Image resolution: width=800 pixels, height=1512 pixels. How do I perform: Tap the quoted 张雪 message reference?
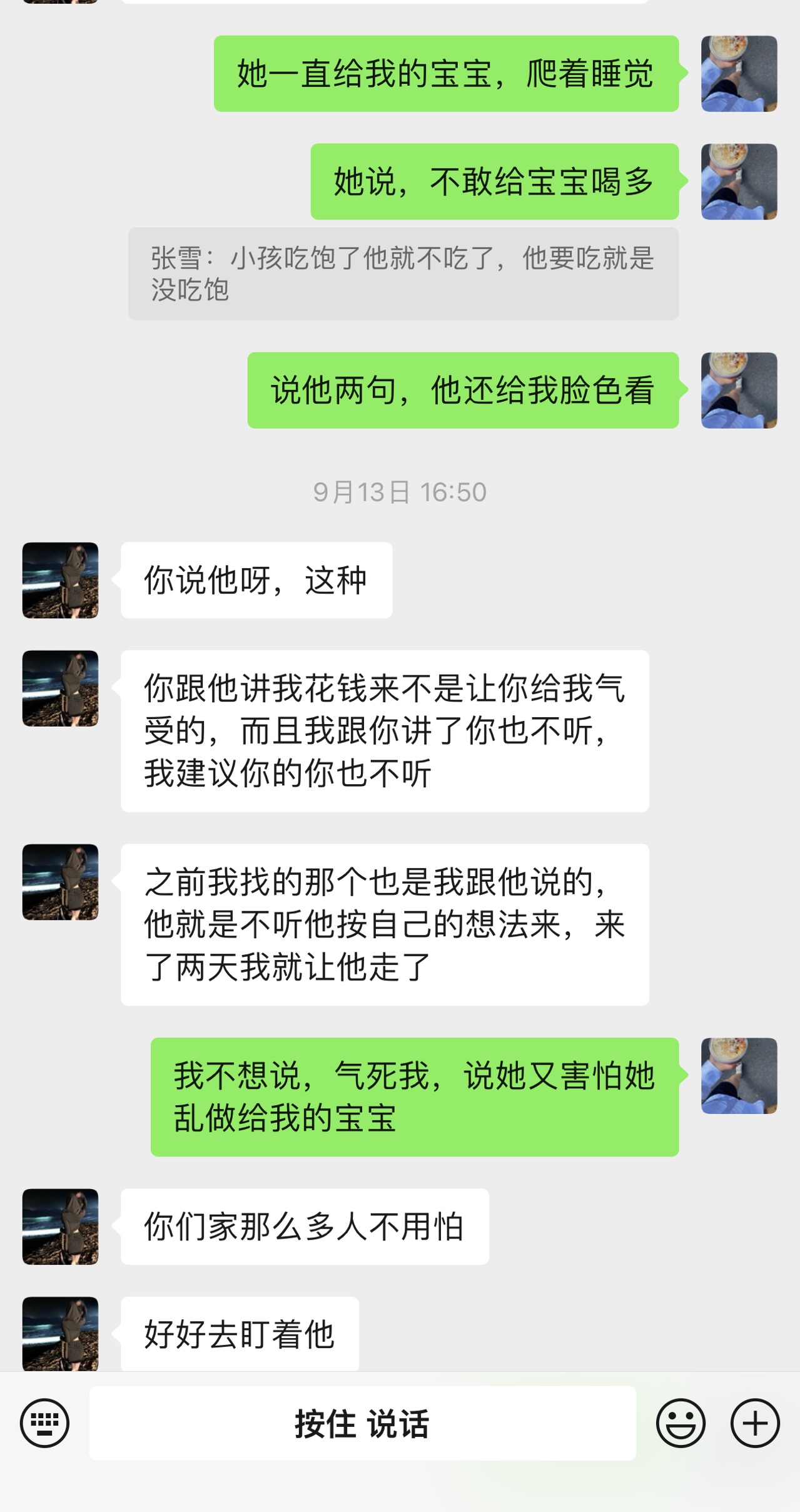[x=403, y=274]
